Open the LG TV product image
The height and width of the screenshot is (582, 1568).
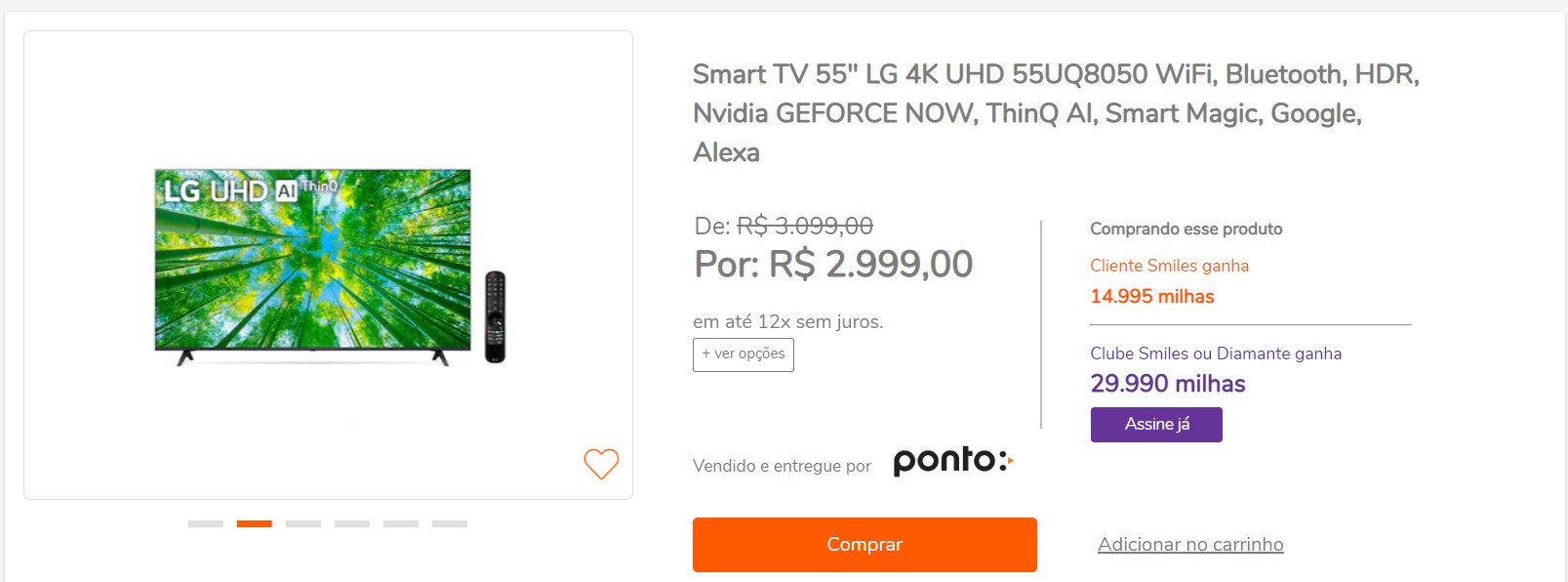click(329, 267)
